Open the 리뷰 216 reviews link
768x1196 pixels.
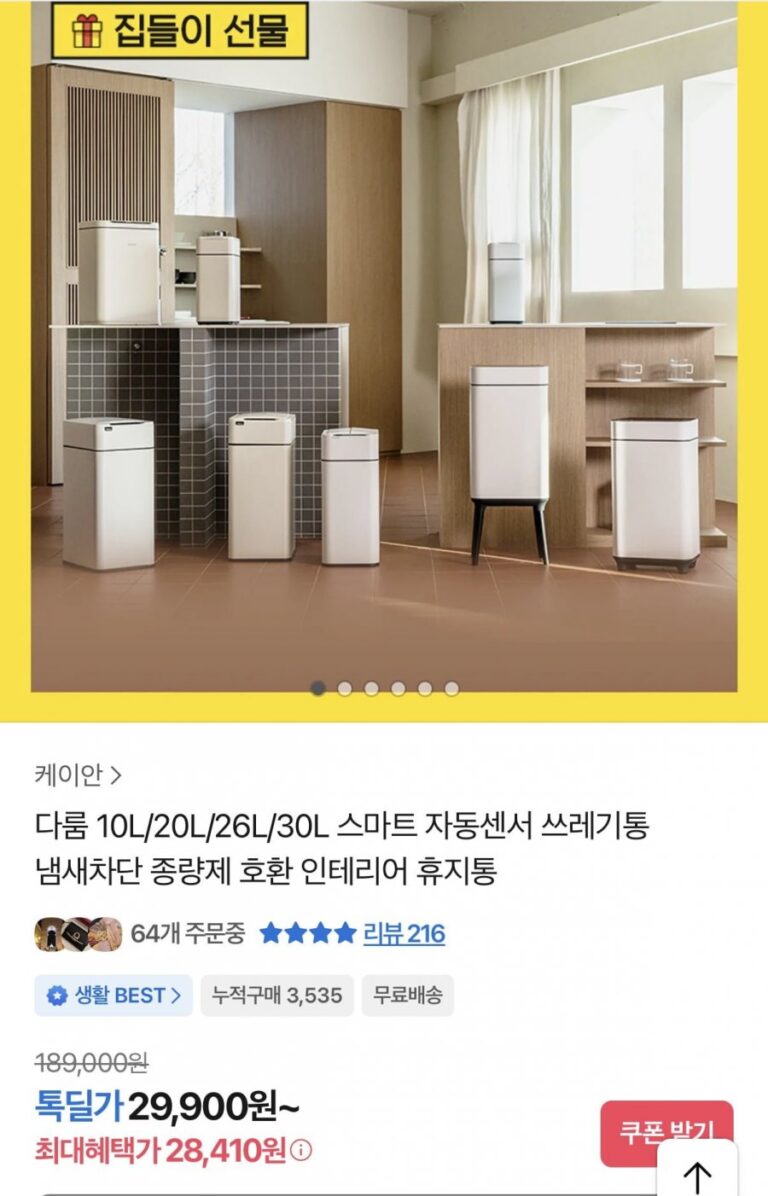click(403, 934)
